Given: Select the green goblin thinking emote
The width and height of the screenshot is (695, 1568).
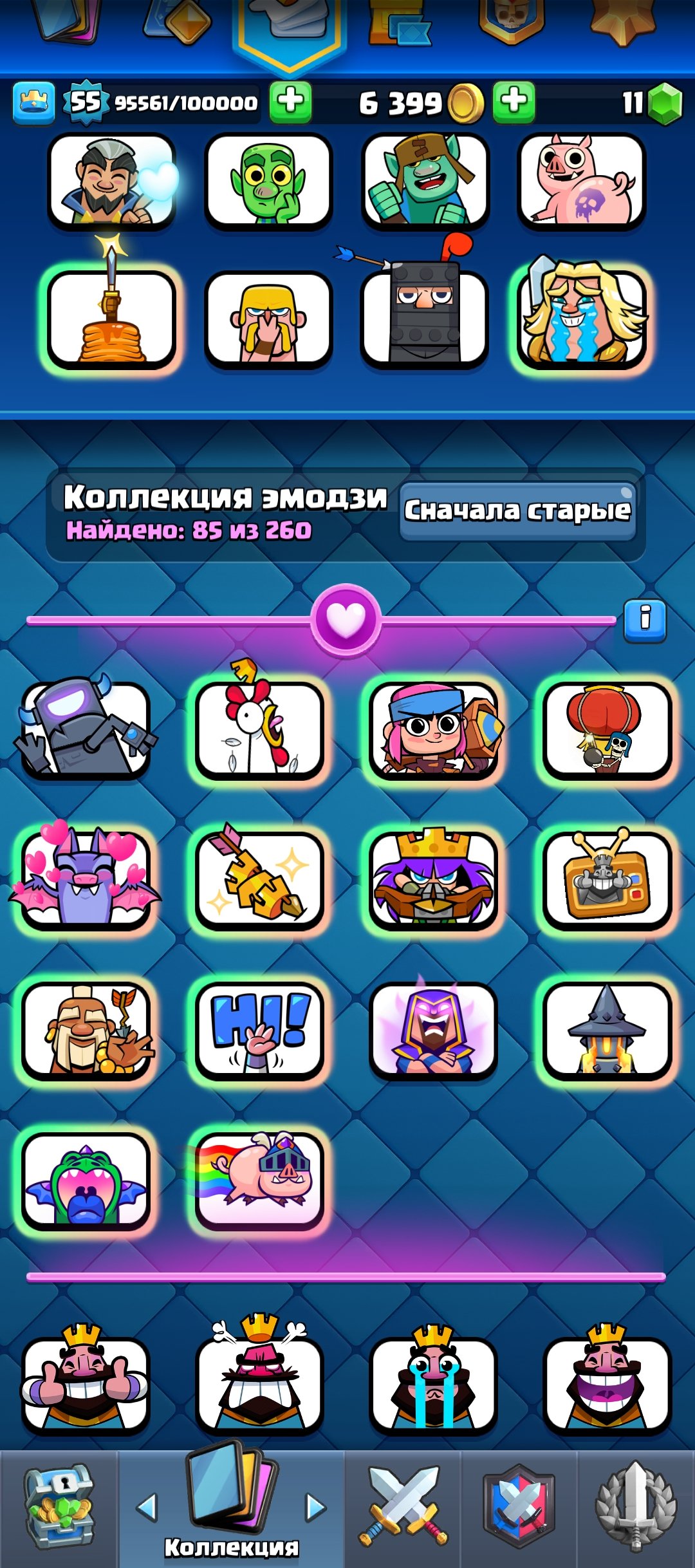Looking at the screenshot, I should pos(268,181).
